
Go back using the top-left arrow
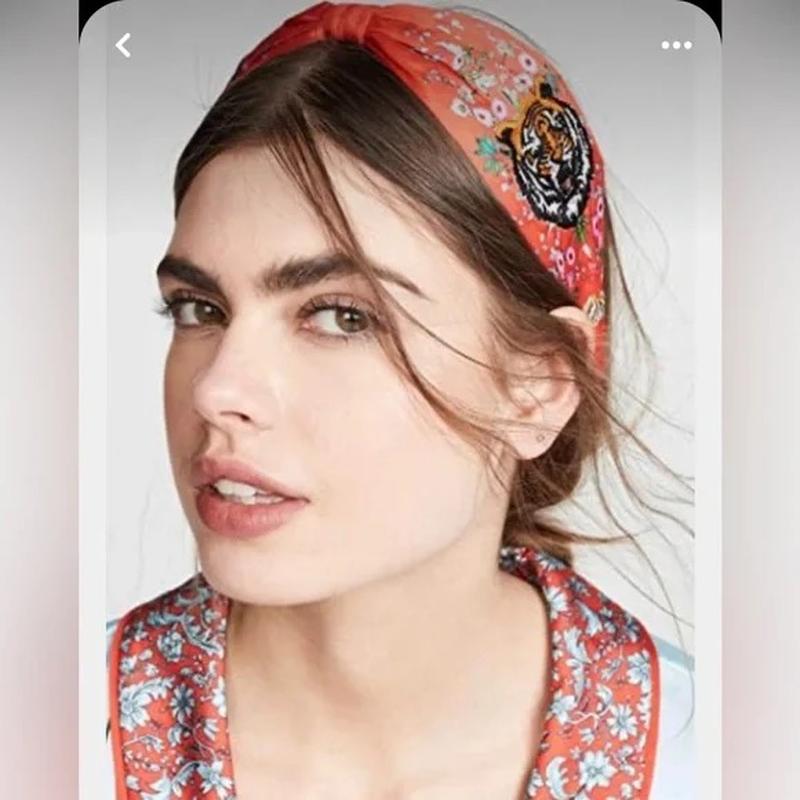123,45
